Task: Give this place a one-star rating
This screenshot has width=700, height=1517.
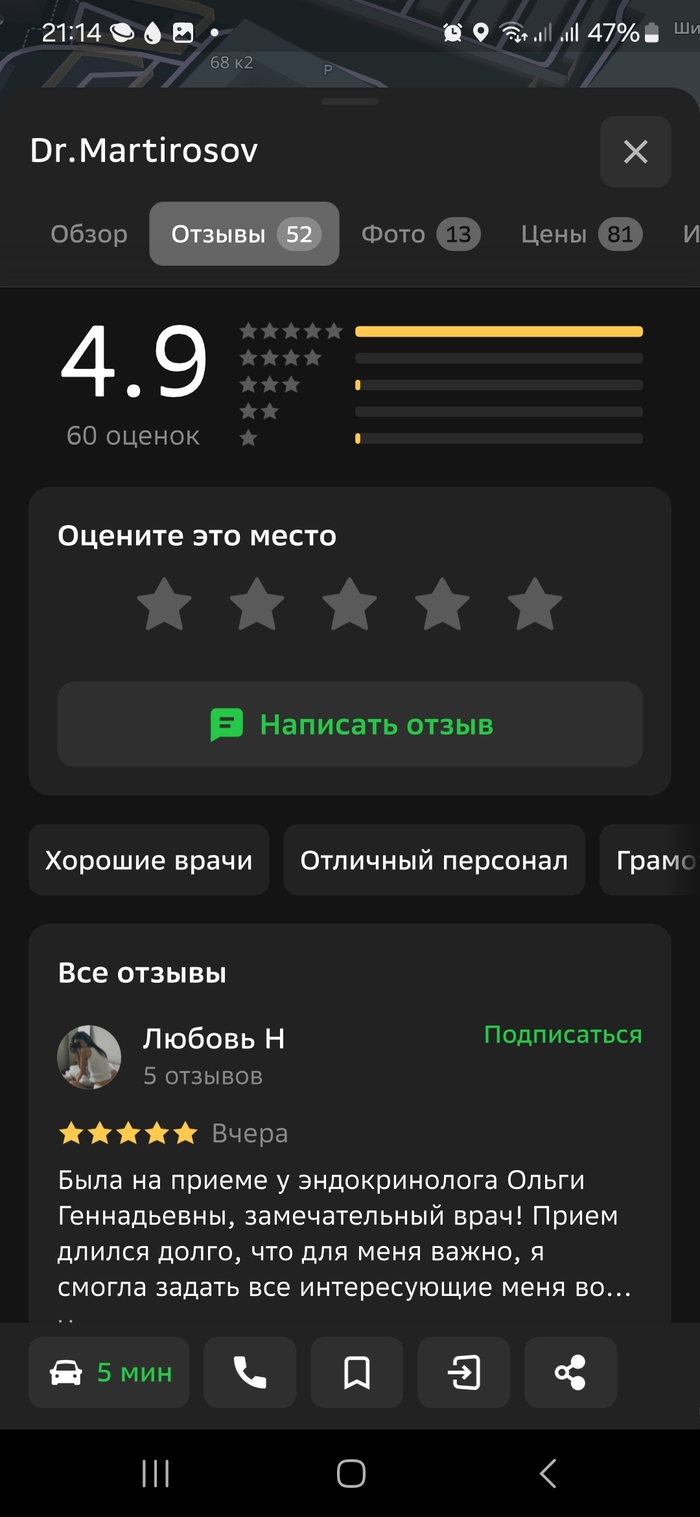Action: 164,605
